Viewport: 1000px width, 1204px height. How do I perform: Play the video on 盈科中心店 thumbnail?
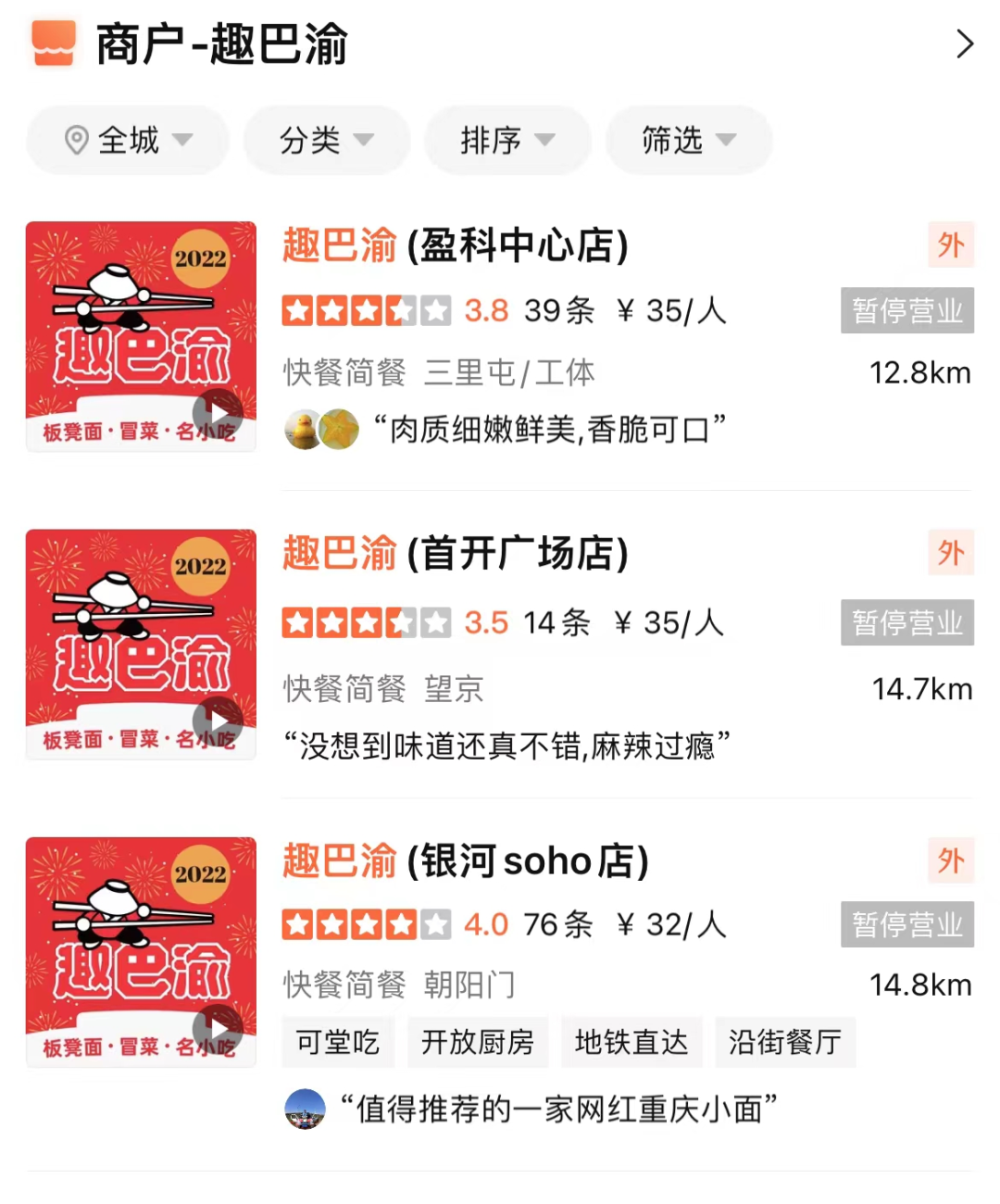(218, 413)
